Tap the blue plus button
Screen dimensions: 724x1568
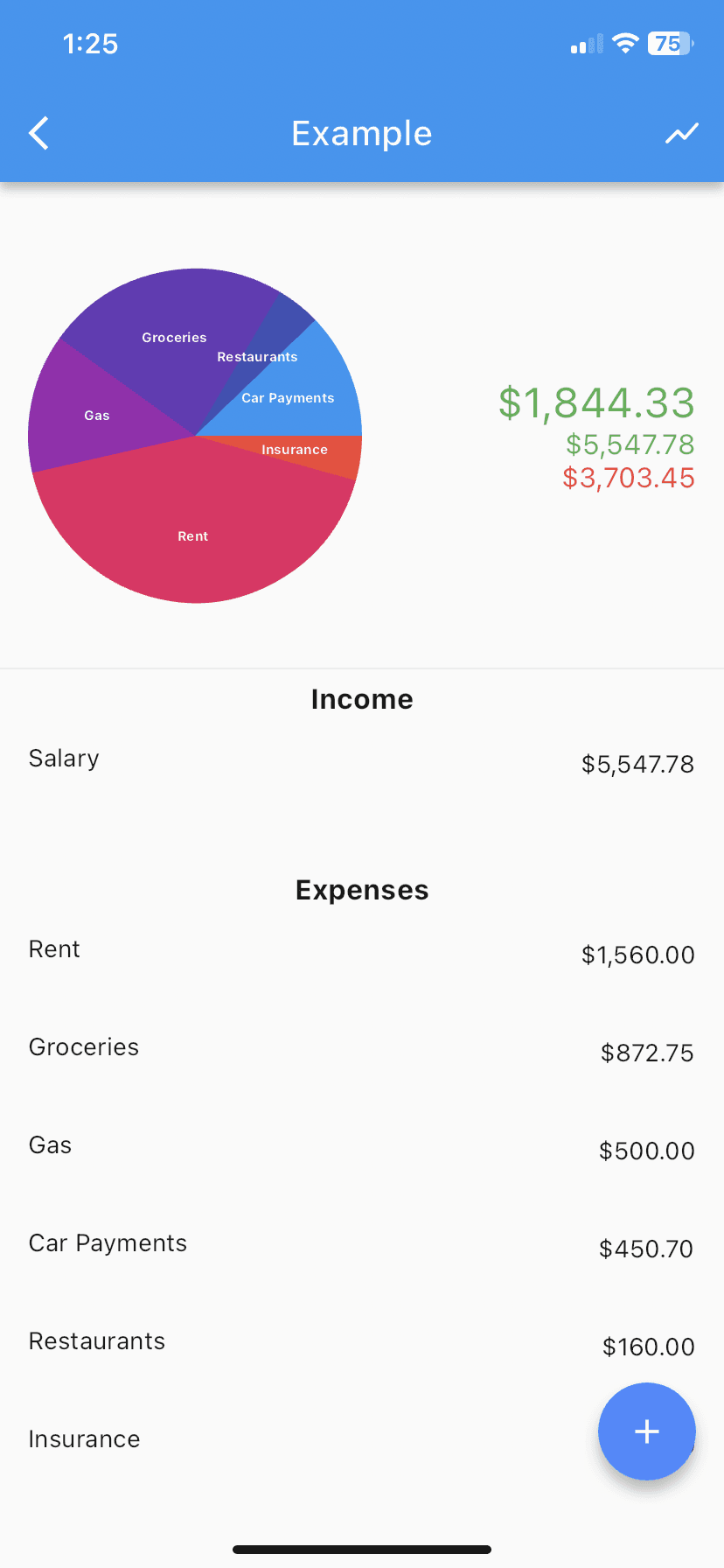646,1432
